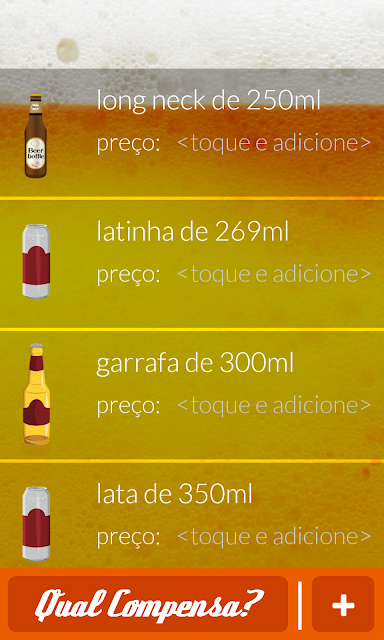This screenshot has height=640, width=384.
Task: Tap the Qual Compensa? button
Action: [148, 604]
